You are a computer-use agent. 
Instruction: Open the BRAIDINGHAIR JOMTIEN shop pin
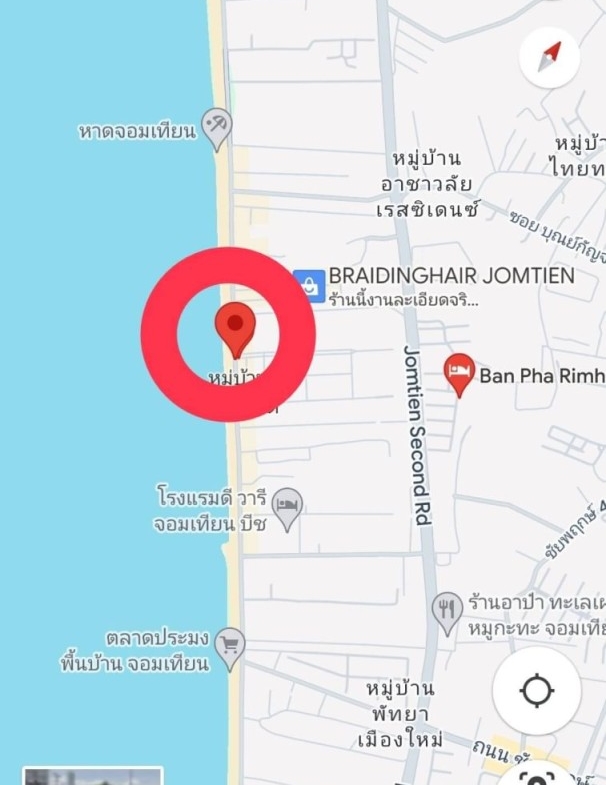pos(310,286)
